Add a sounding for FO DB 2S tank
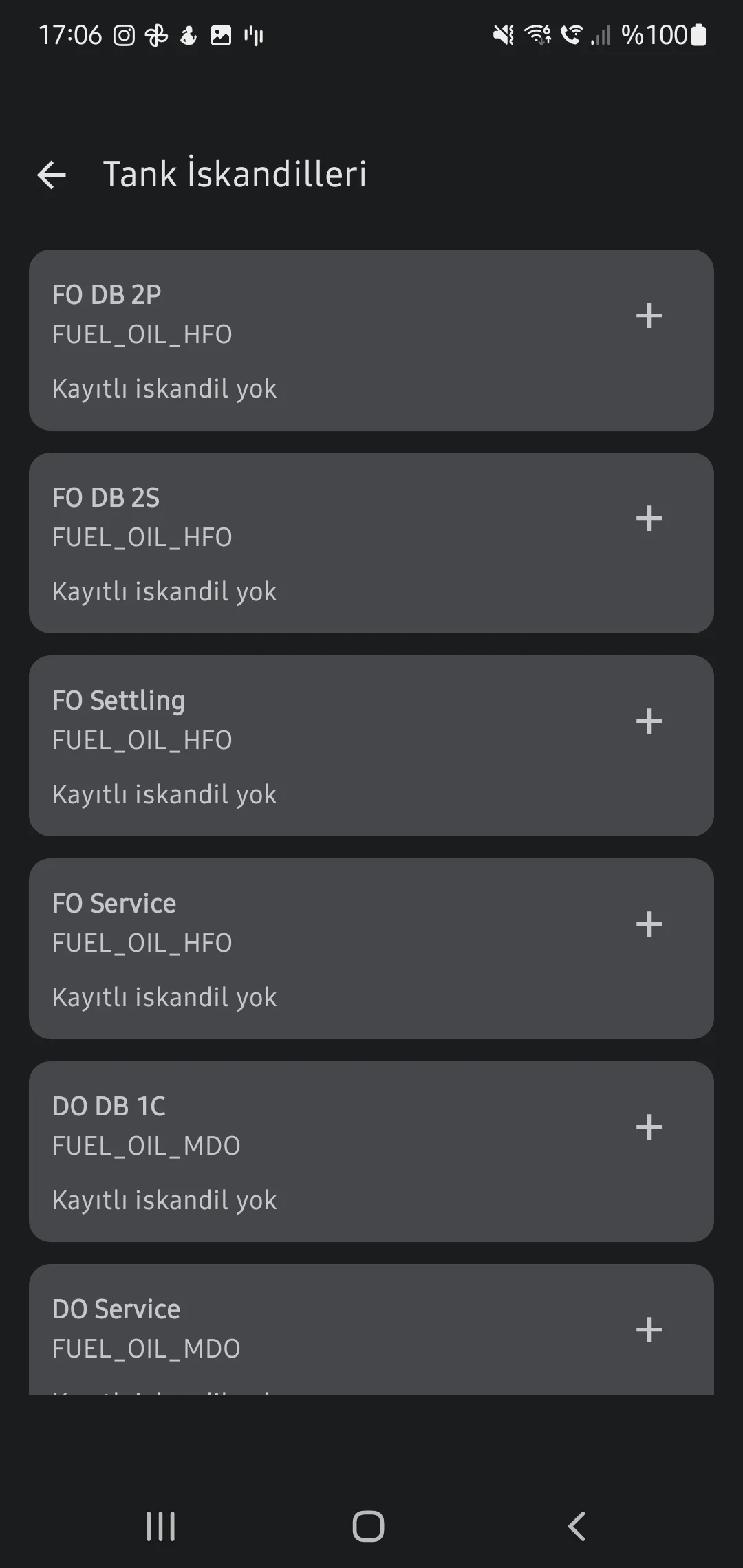The width and height of the screenshot is (743, 1568). [x=647, y=519]
